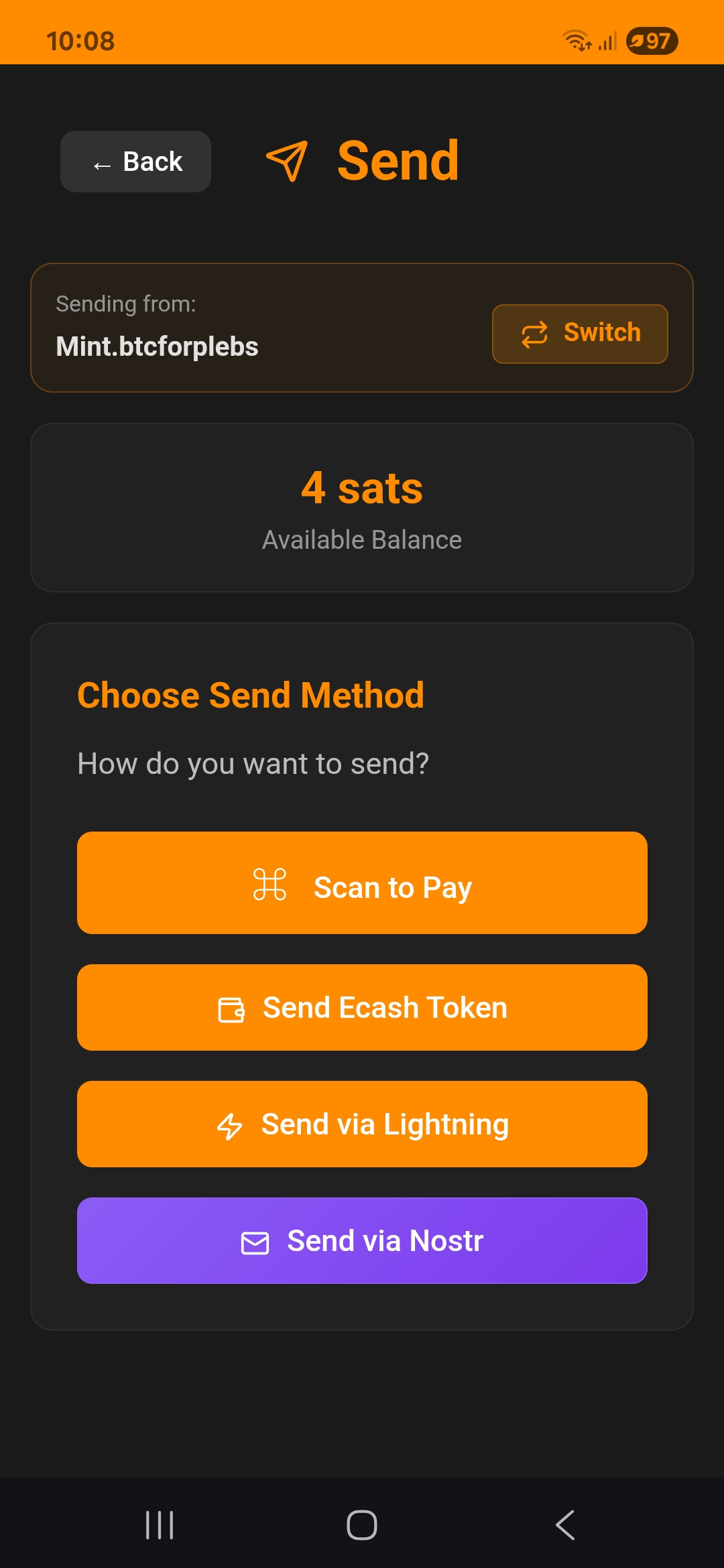
Task: Click the envelope icon on Send via Nostr
Action: click(255, 1240)
